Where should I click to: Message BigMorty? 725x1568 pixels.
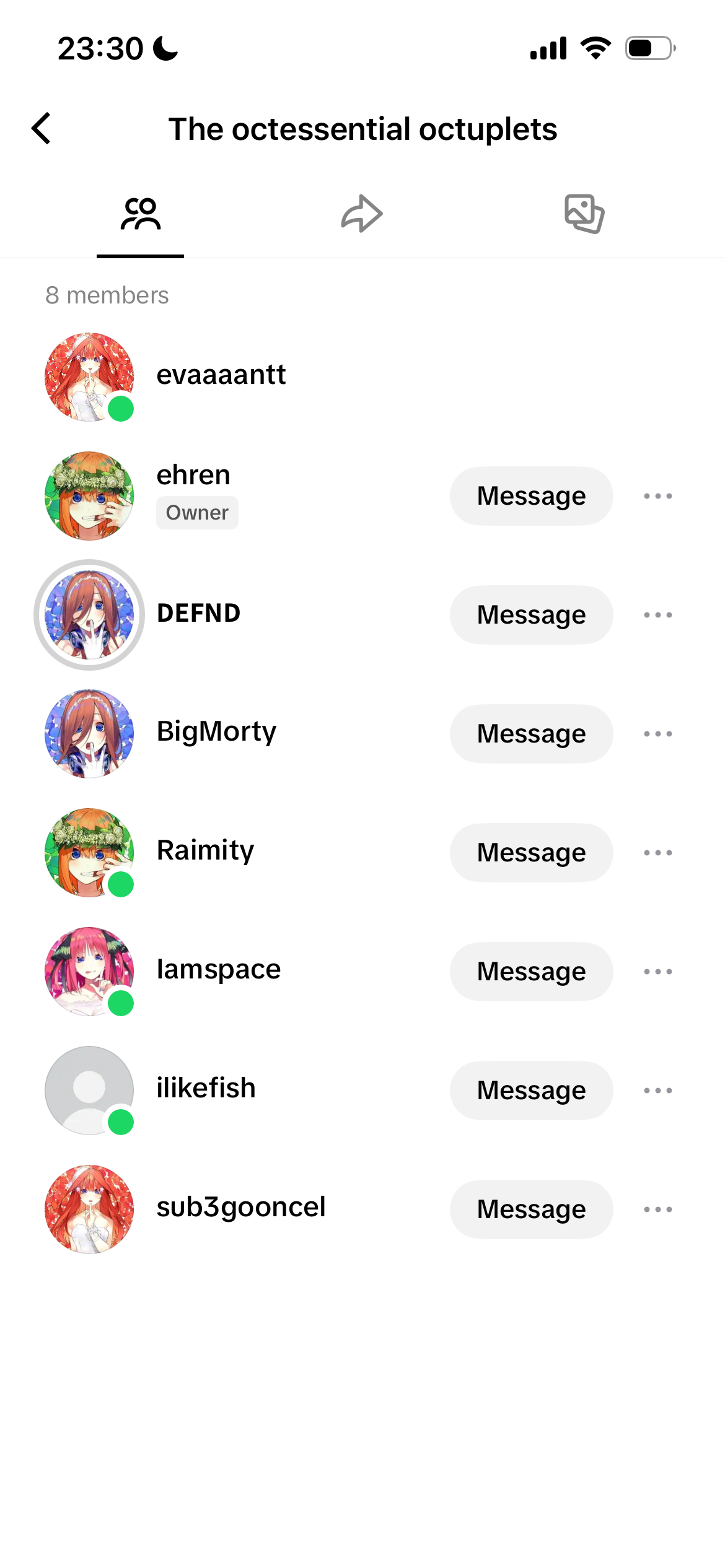click(531, 734)
